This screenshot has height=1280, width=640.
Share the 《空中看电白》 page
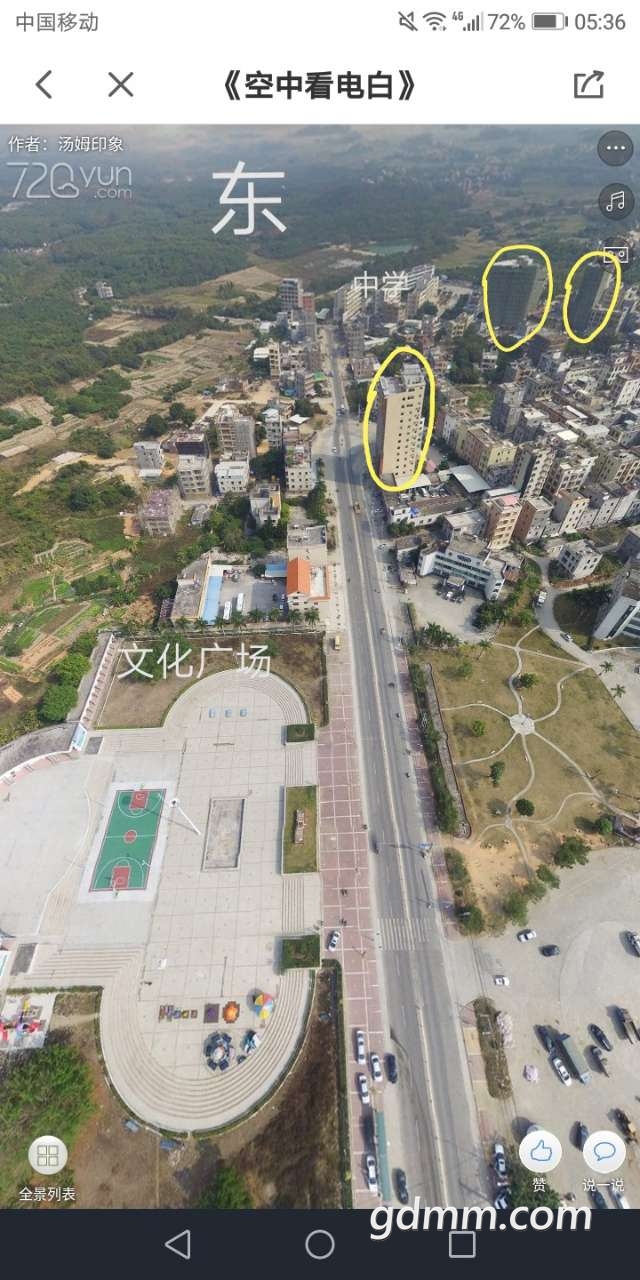click(589, 85)
